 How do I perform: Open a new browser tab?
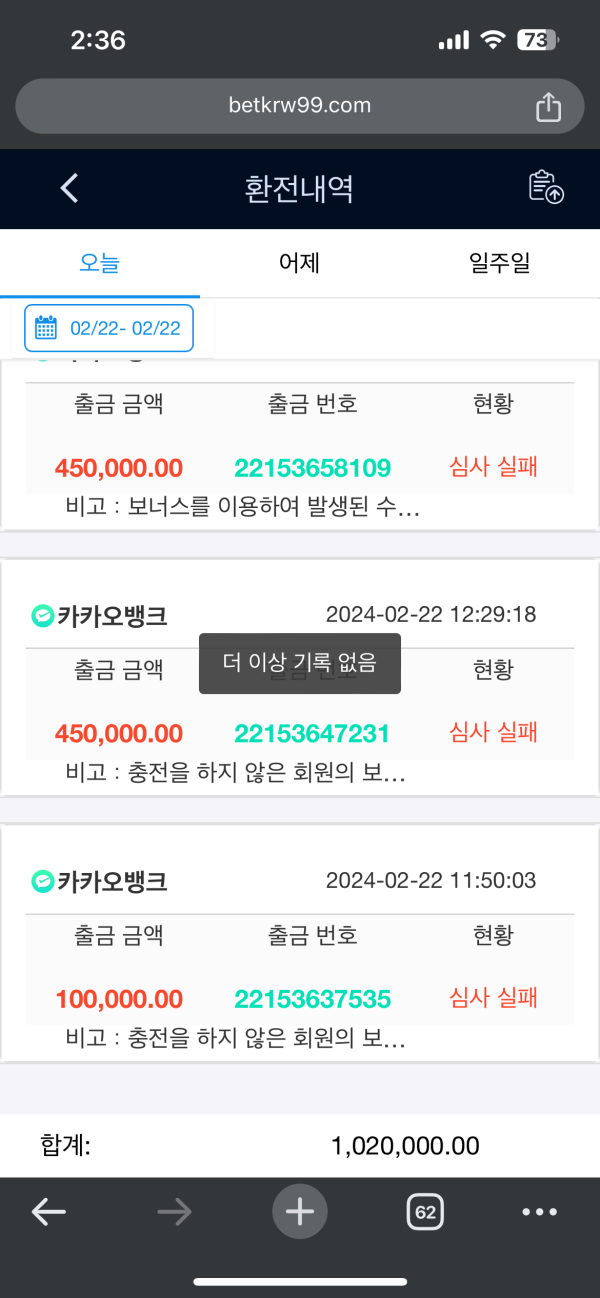pyautogui.click(x=299, y=1212)
